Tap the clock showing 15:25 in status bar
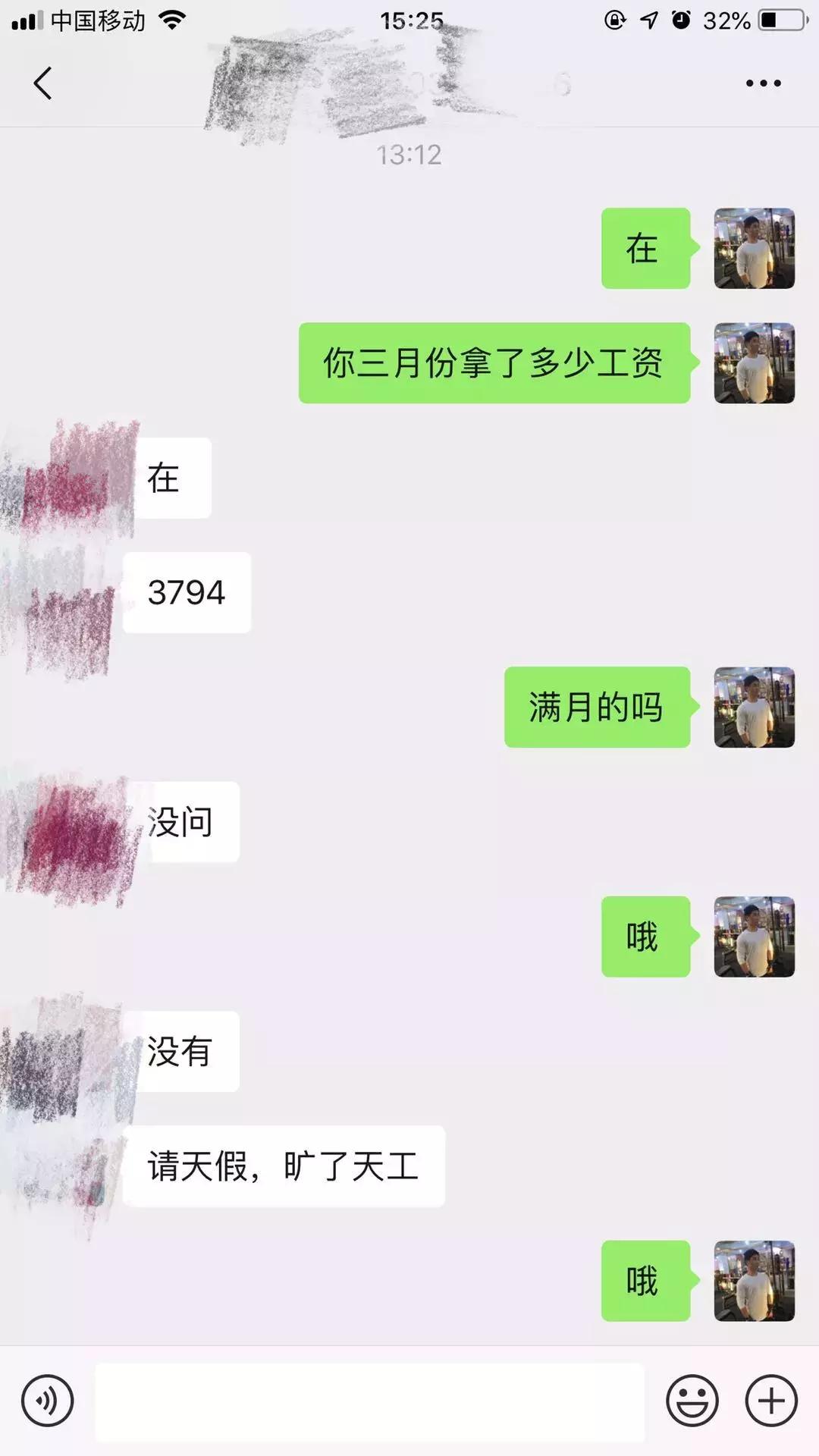 coord(409,21)
